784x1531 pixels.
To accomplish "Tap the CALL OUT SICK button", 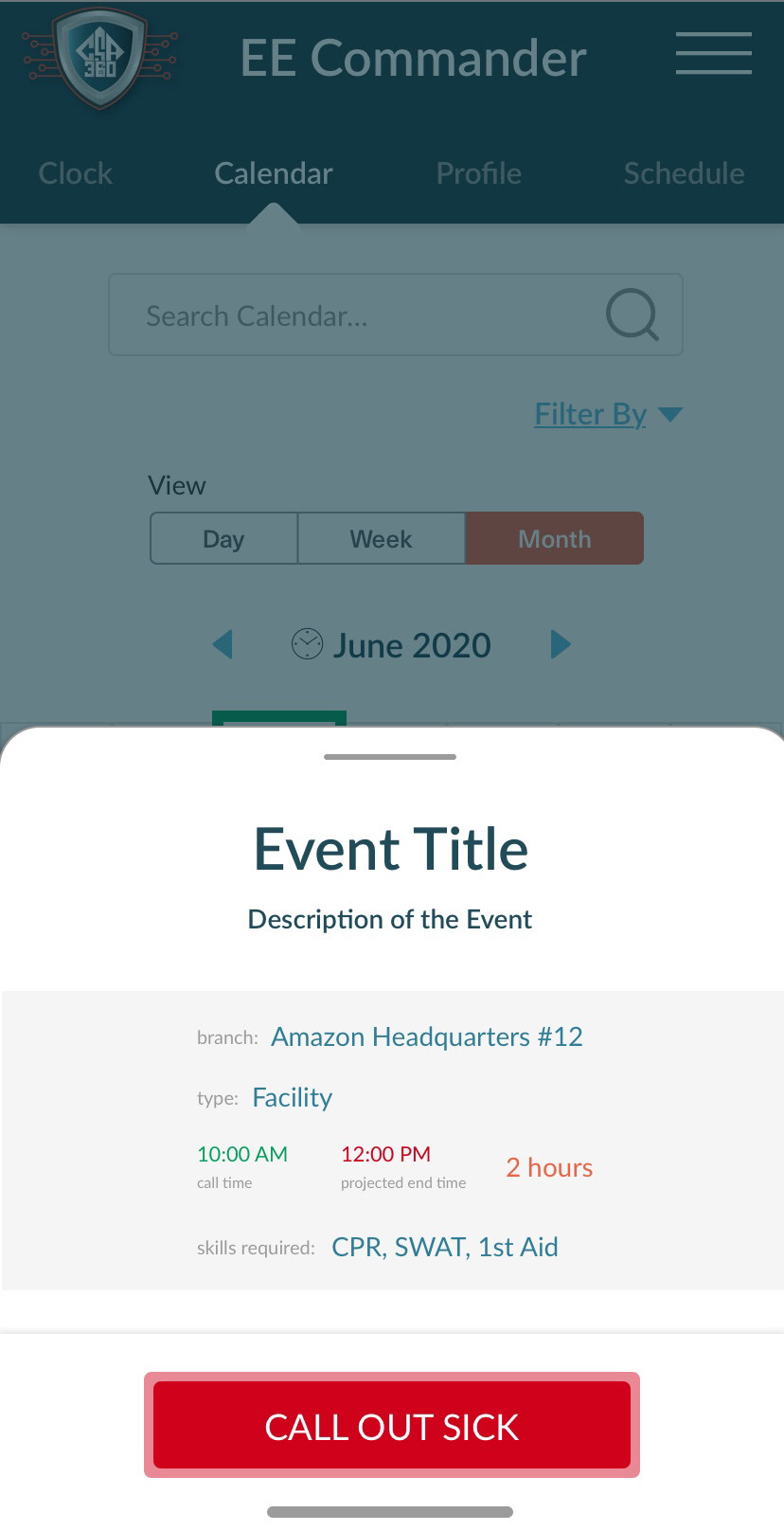I will (x=392, y=1426).
